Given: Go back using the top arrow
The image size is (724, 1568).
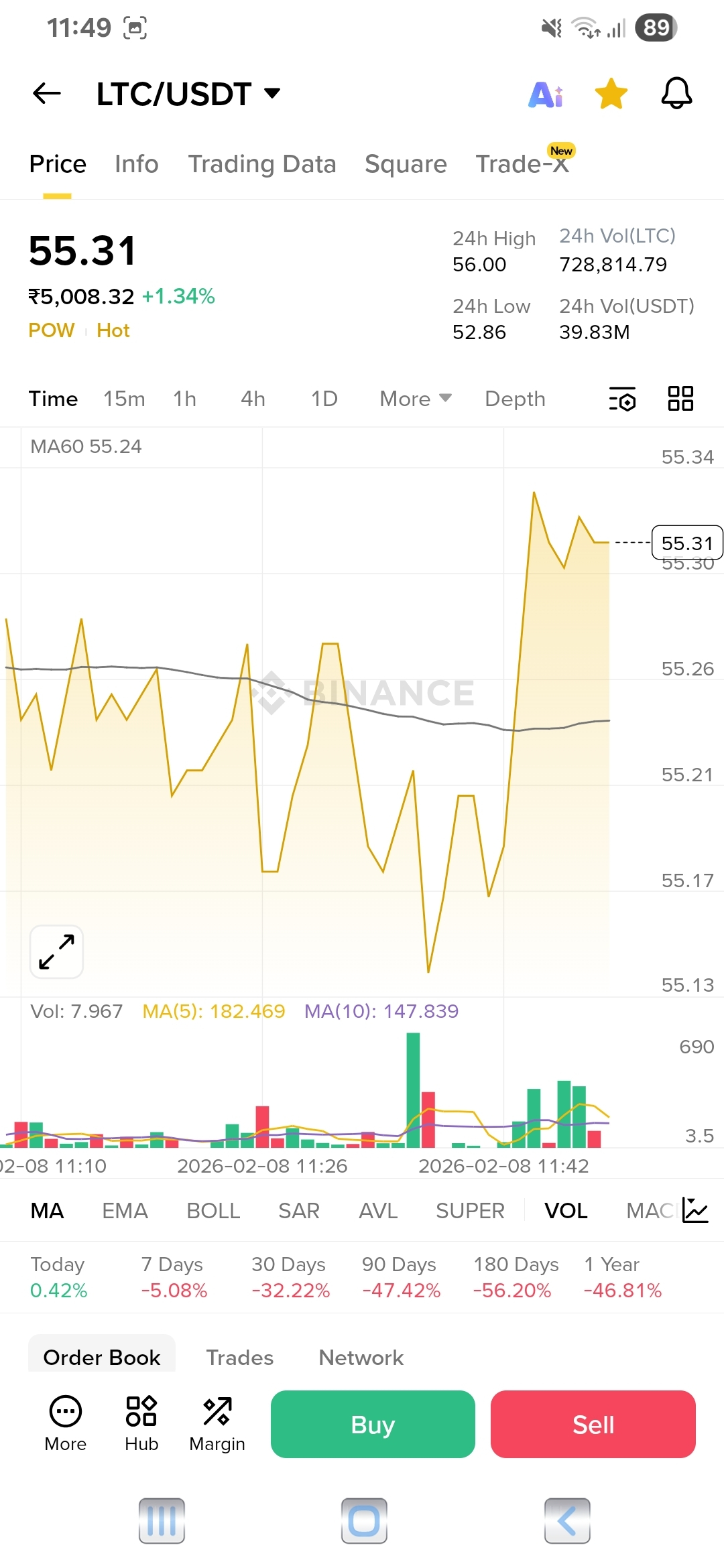Looking at the screenshot, I should 47,93.
